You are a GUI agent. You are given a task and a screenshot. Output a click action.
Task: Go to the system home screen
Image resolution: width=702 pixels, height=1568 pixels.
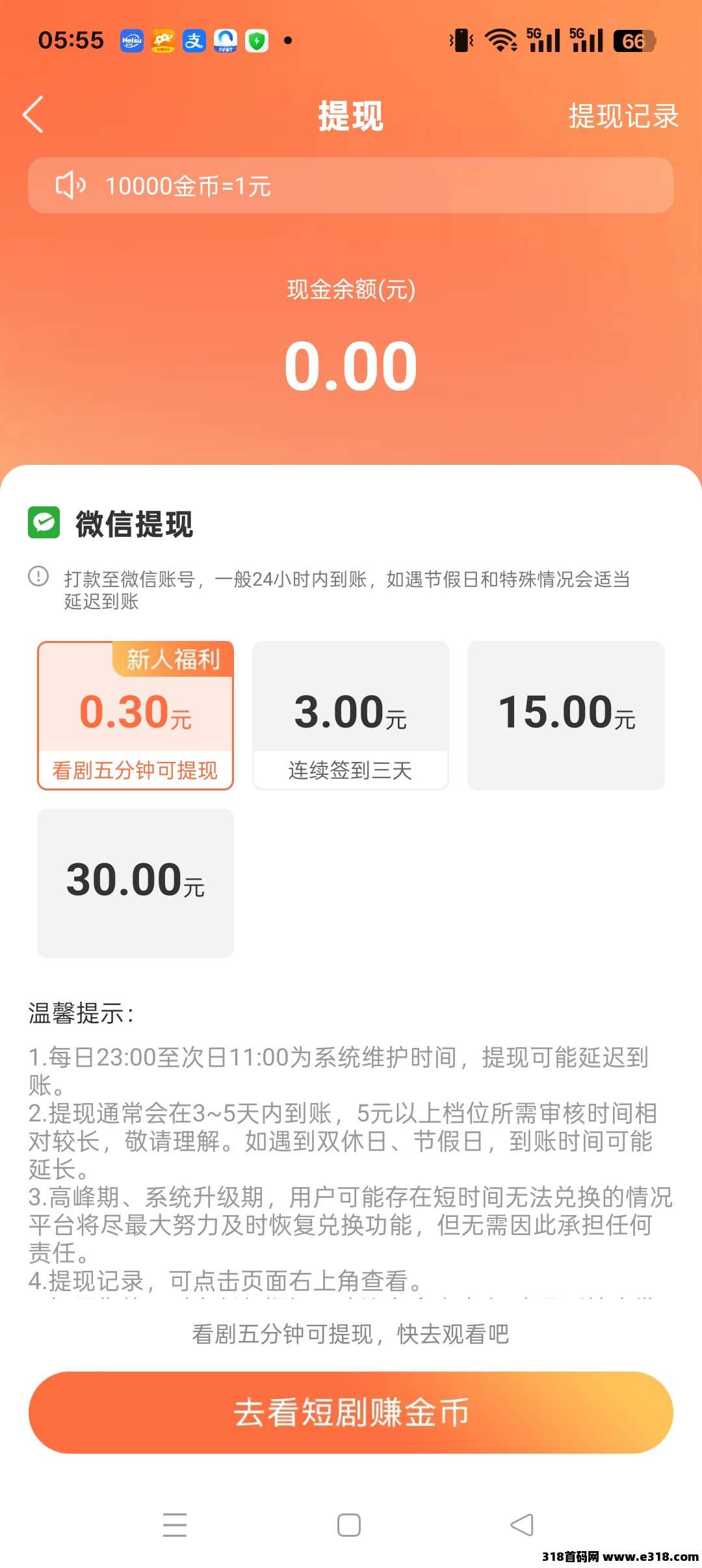tap(349, 1524)
